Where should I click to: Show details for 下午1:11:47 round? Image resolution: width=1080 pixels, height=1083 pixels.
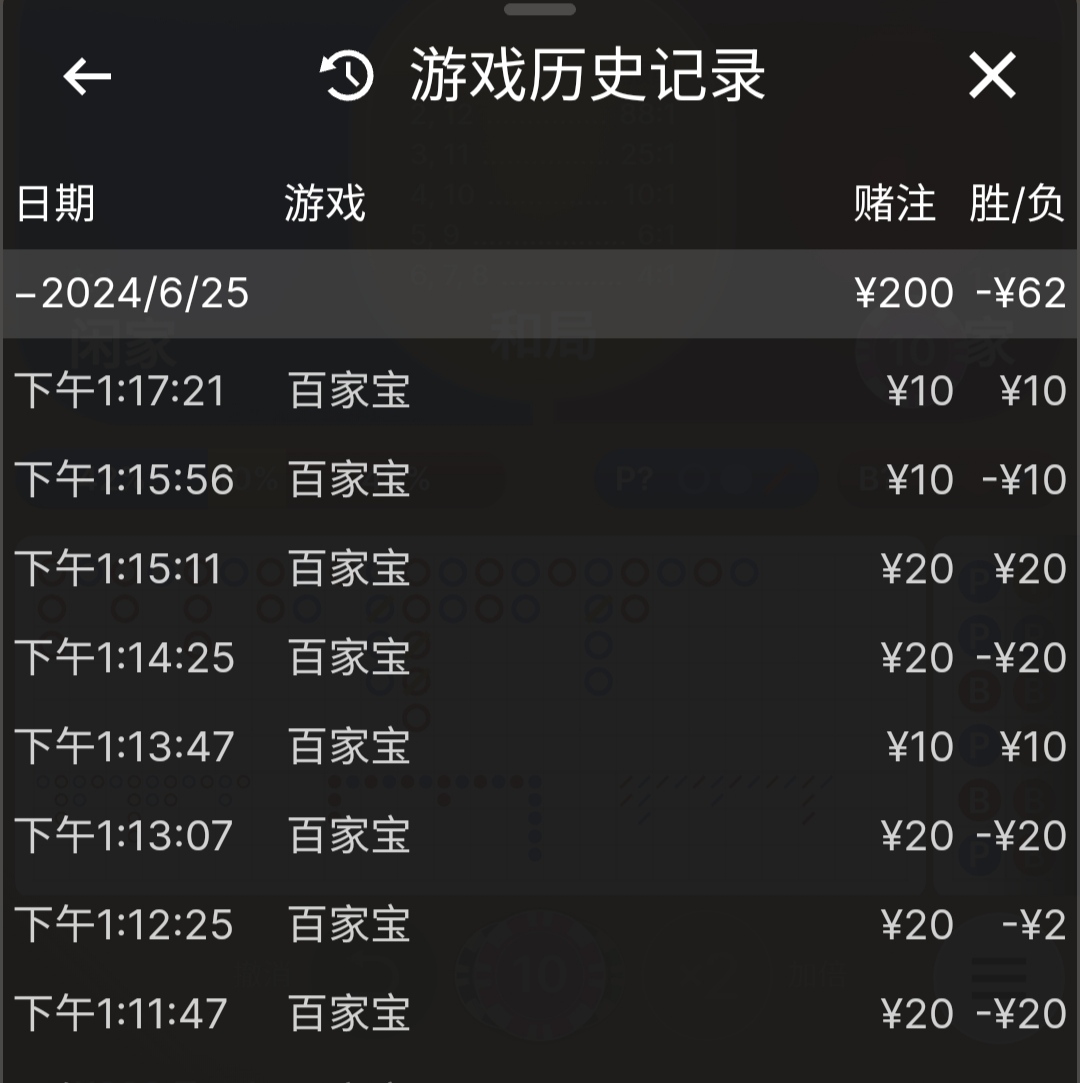pos(540,1014)
